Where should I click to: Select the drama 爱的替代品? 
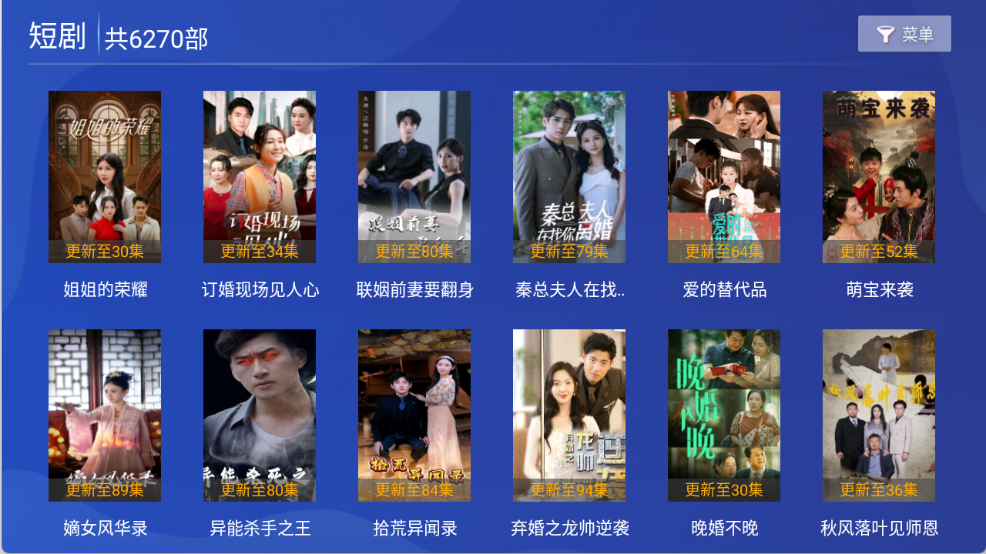[724, 177]
